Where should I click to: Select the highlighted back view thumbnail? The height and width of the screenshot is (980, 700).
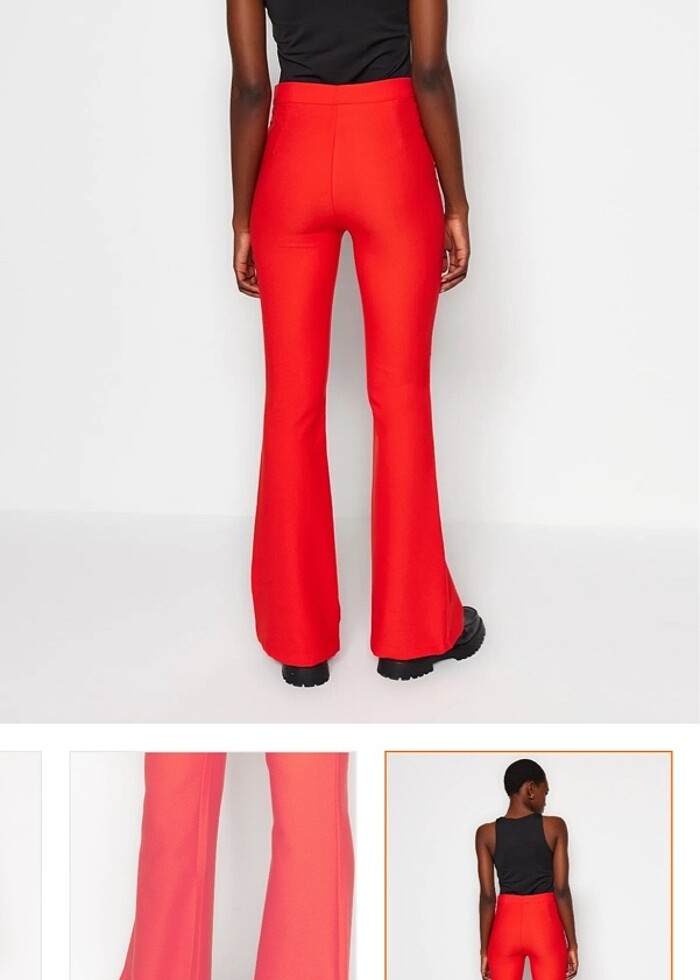pyautogui.click(x=528, y=865)
